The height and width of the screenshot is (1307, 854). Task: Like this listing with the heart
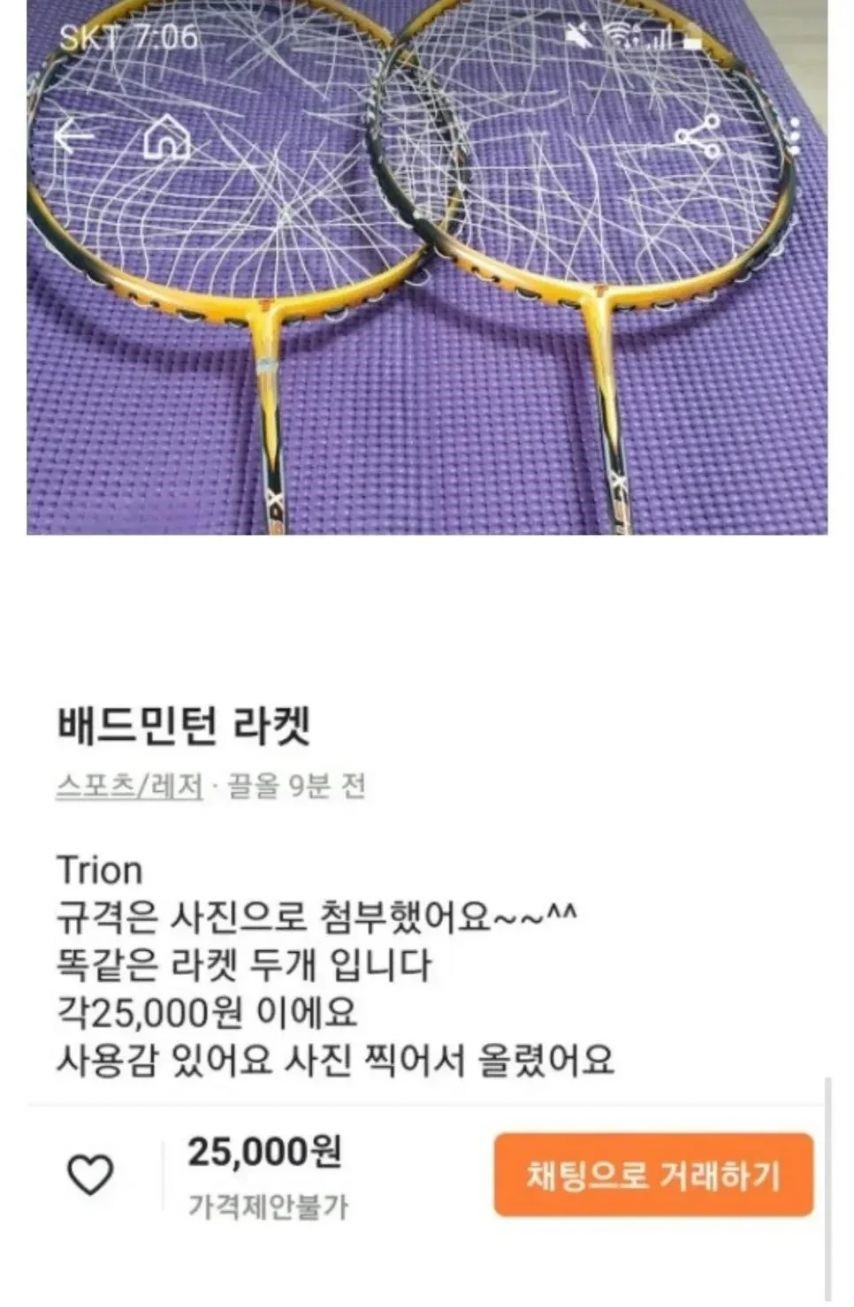[90, 1174]
